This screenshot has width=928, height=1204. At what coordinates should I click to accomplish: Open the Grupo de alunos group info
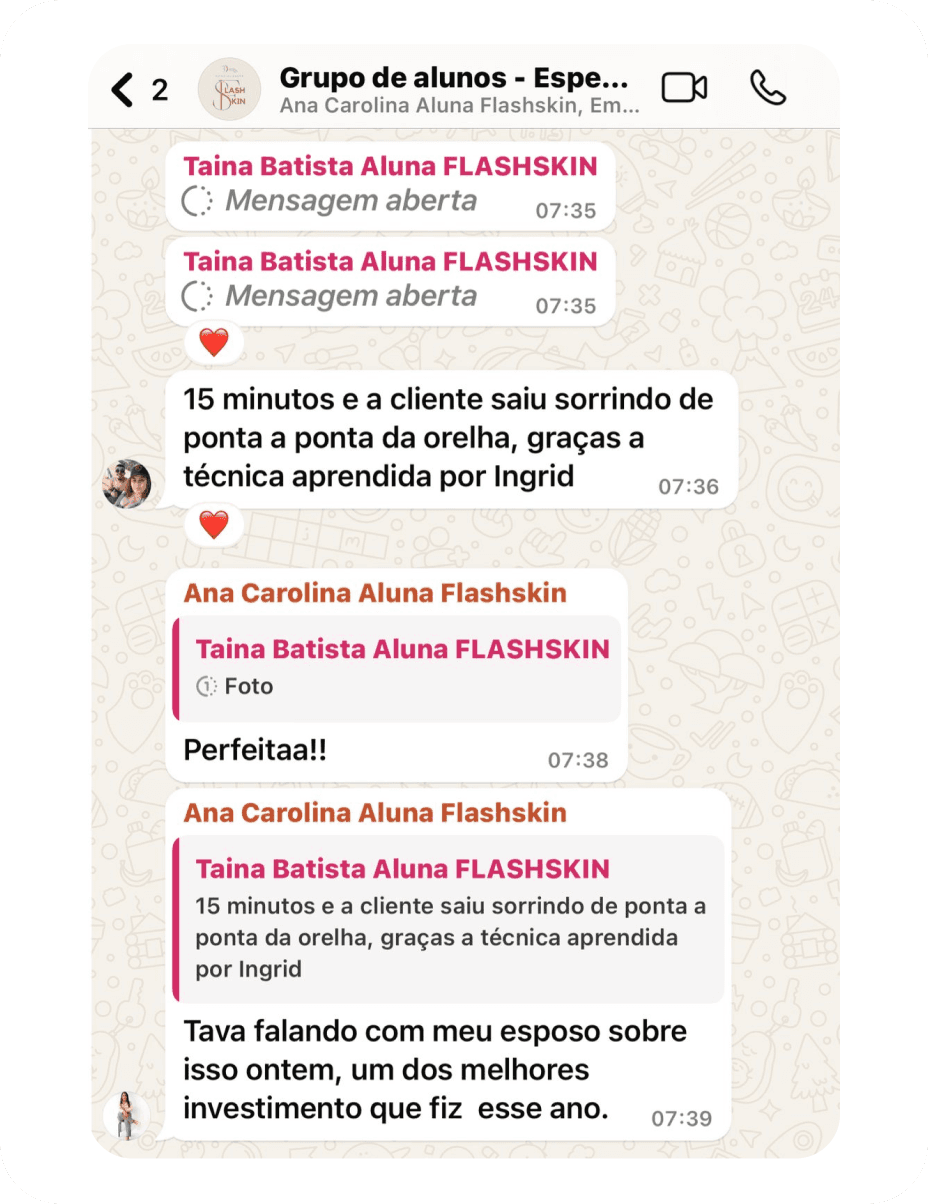[455, 89]
